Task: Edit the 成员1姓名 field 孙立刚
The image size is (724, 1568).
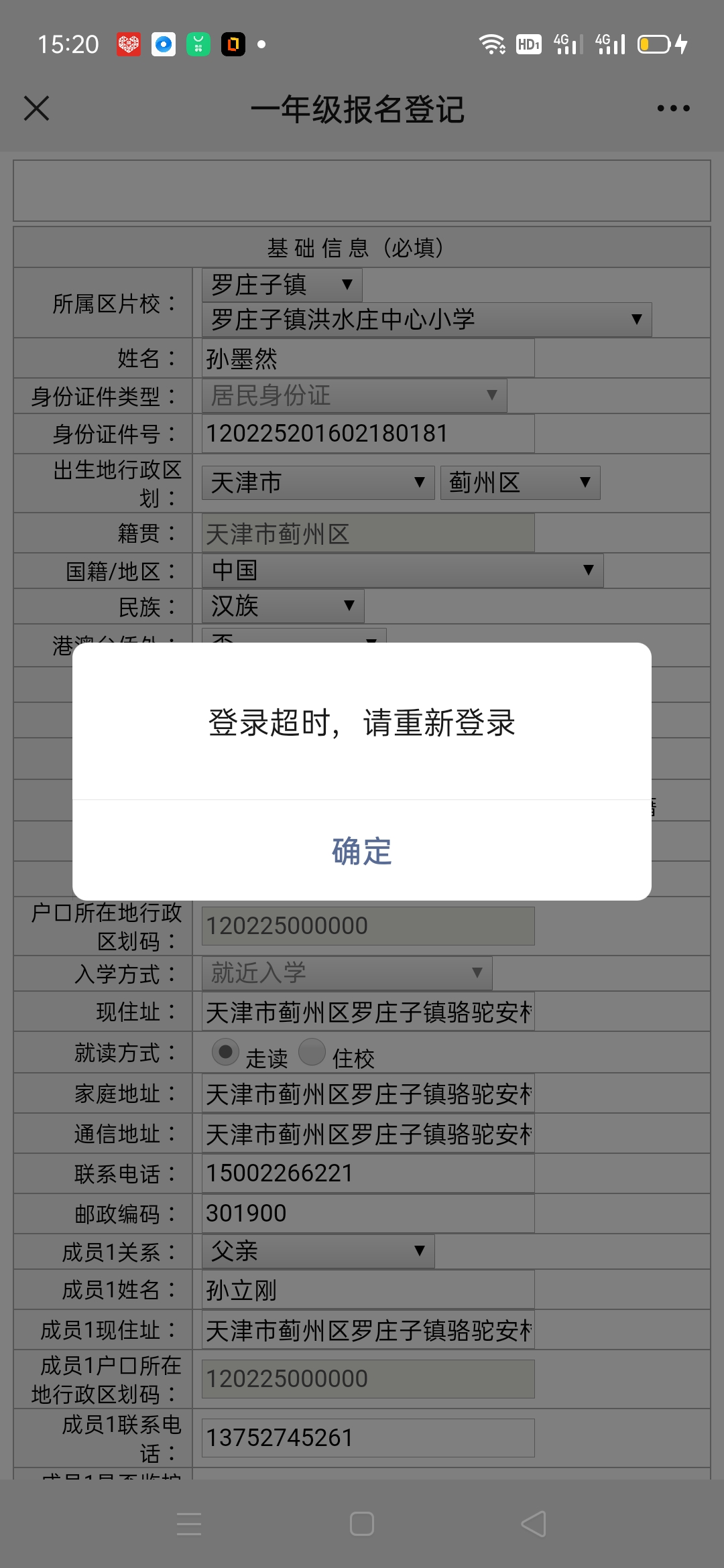Action: click(368, 1290)
